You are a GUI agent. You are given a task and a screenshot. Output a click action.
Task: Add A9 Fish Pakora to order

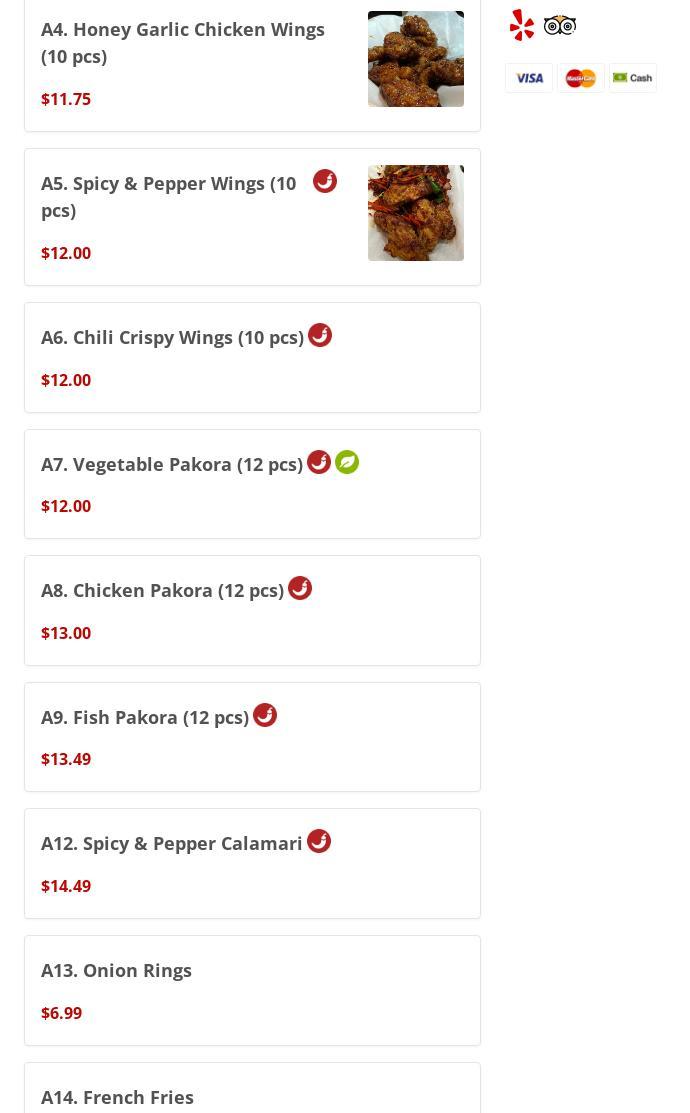click(145, 718)
